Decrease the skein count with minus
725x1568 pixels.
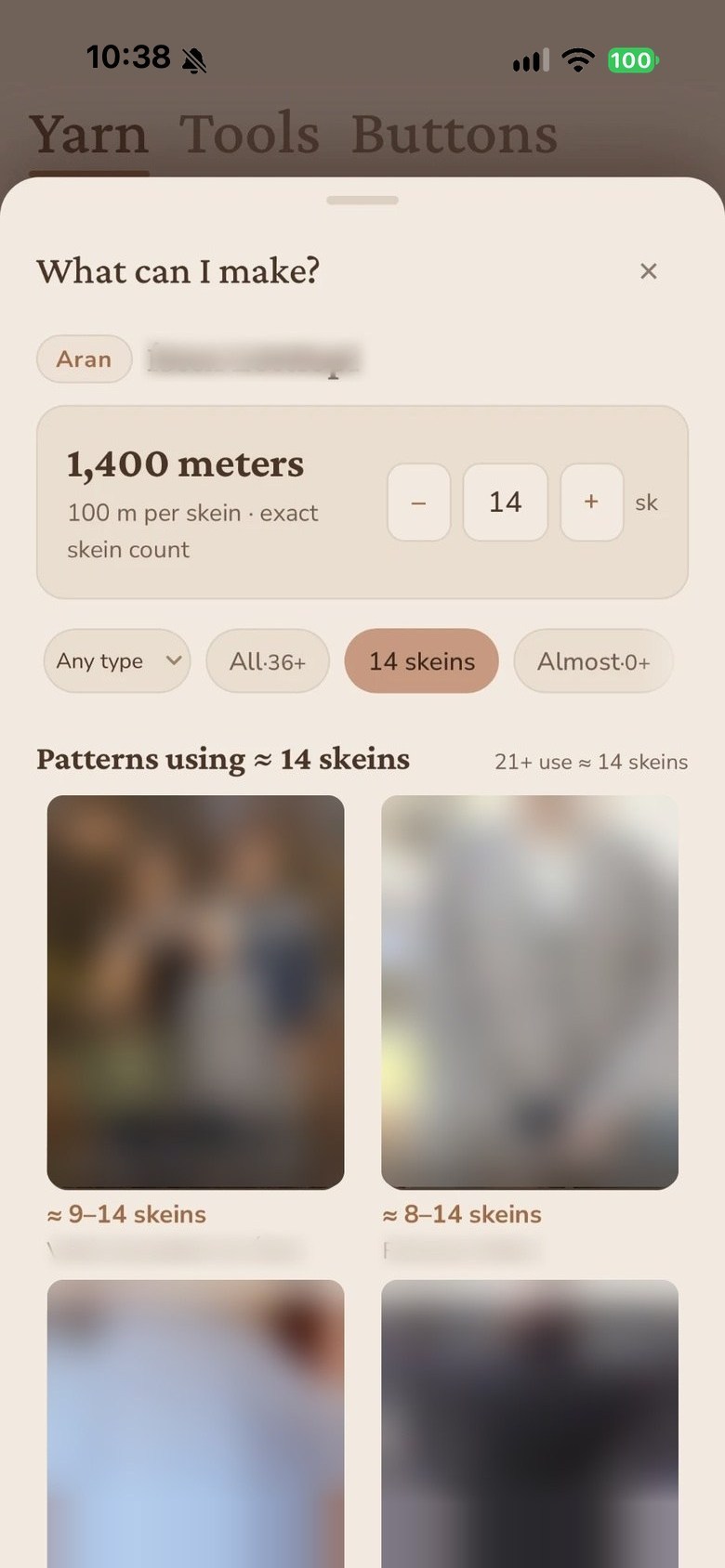coord(419,503)
